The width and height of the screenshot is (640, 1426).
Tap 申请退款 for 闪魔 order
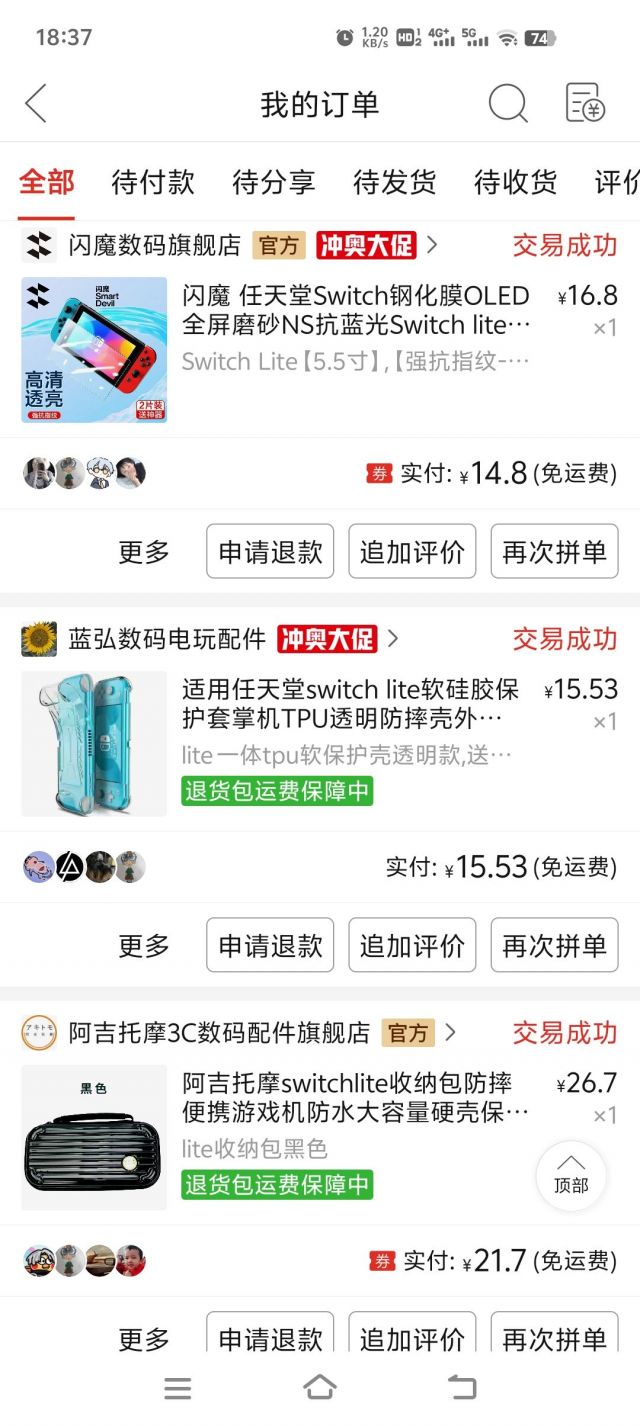(270, 552)
